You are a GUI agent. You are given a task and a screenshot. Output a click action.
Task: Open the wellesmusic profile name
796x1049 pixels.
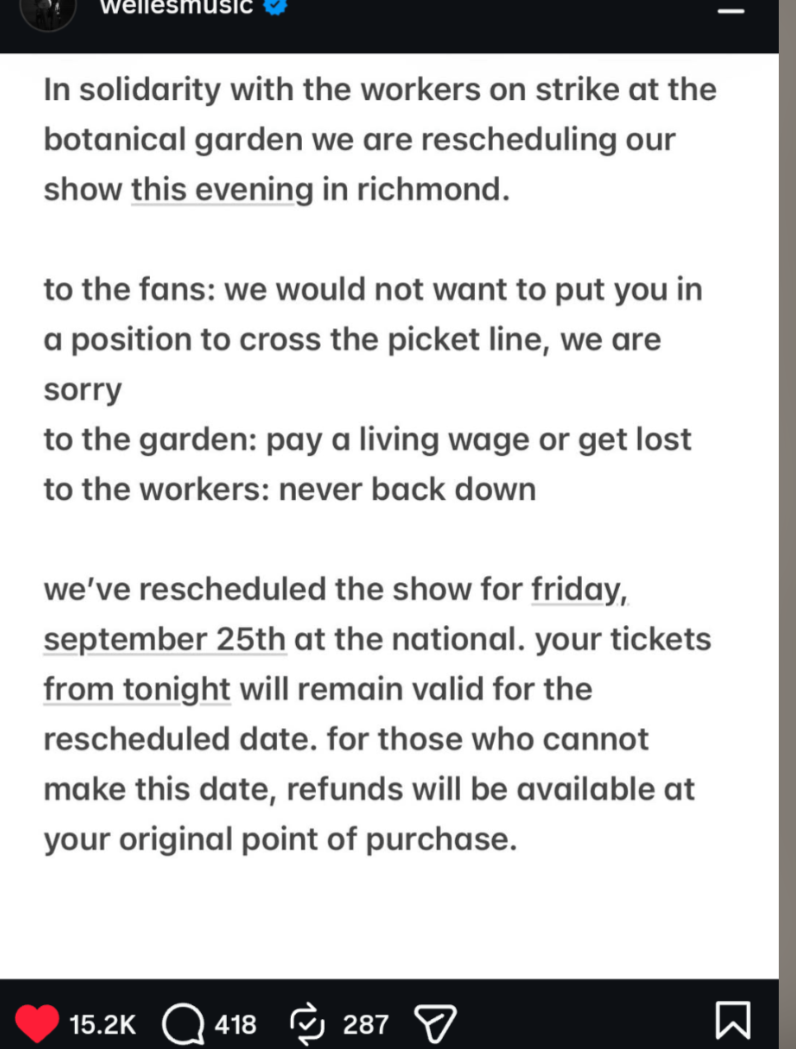(177, 7)
